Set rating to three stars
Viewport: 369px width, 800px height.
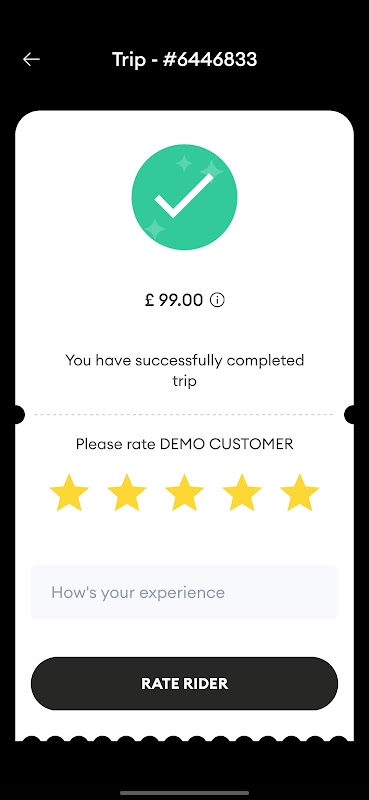pyautogui.click(x=184, y=493)
